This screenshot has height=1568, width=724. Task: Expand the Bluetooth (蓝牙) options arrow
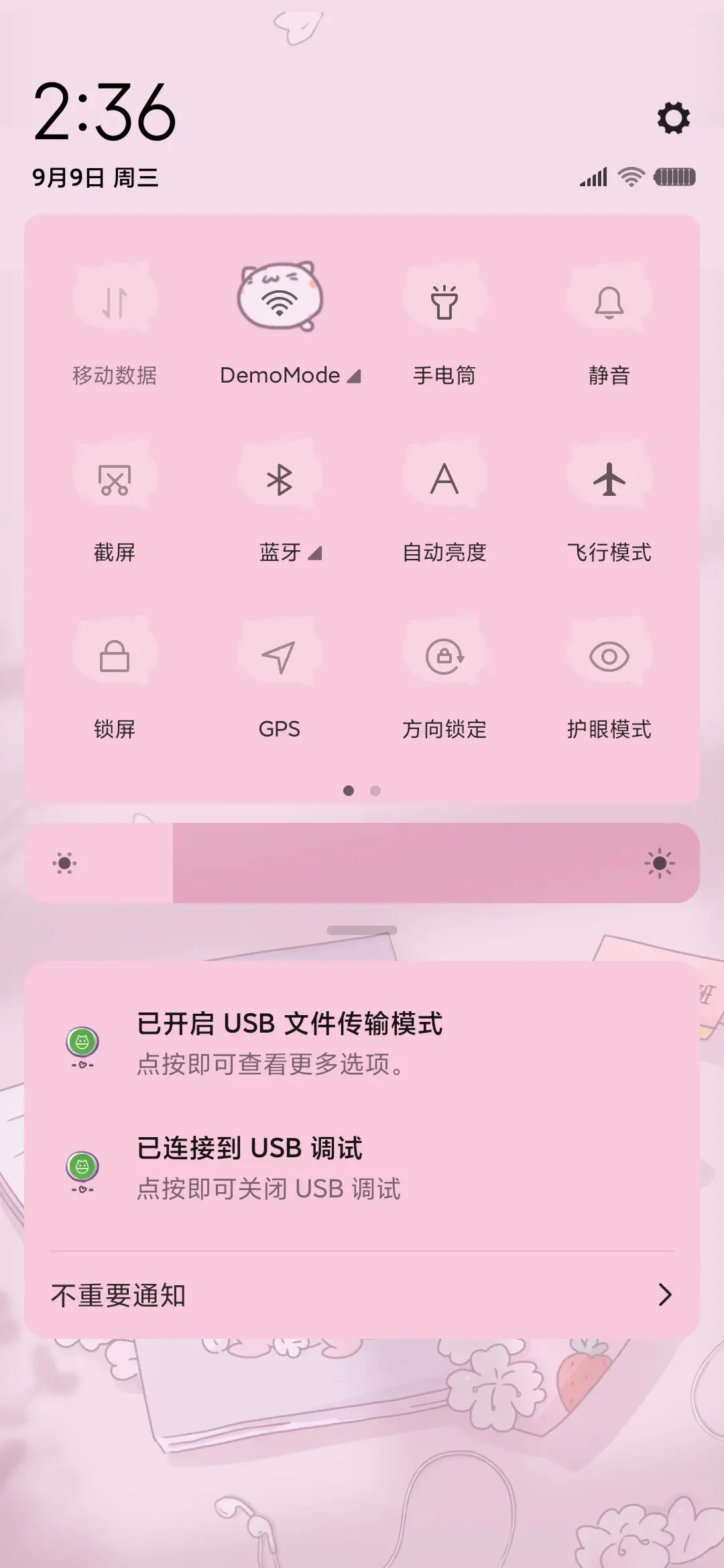pyautogui.click(x=315, y=554)
